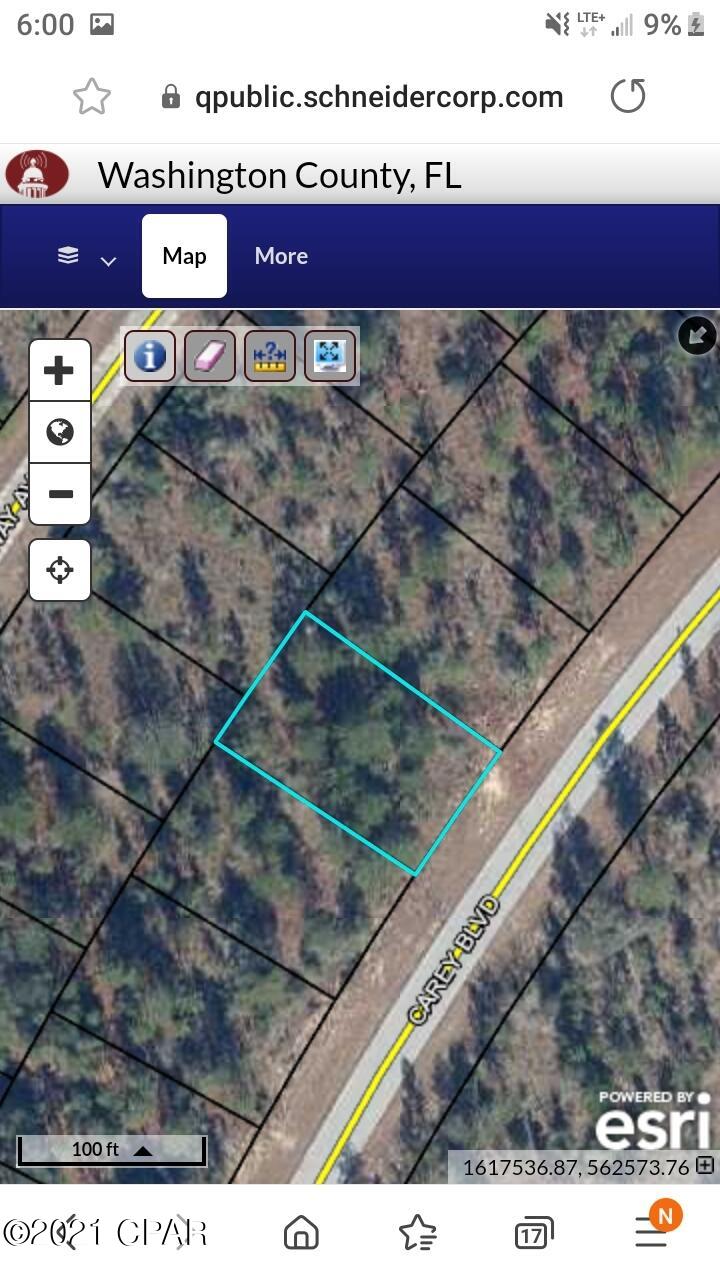This screenshot has width=720, height=1280.
Task: Open the Measure tool
Action: coord(270,356)
